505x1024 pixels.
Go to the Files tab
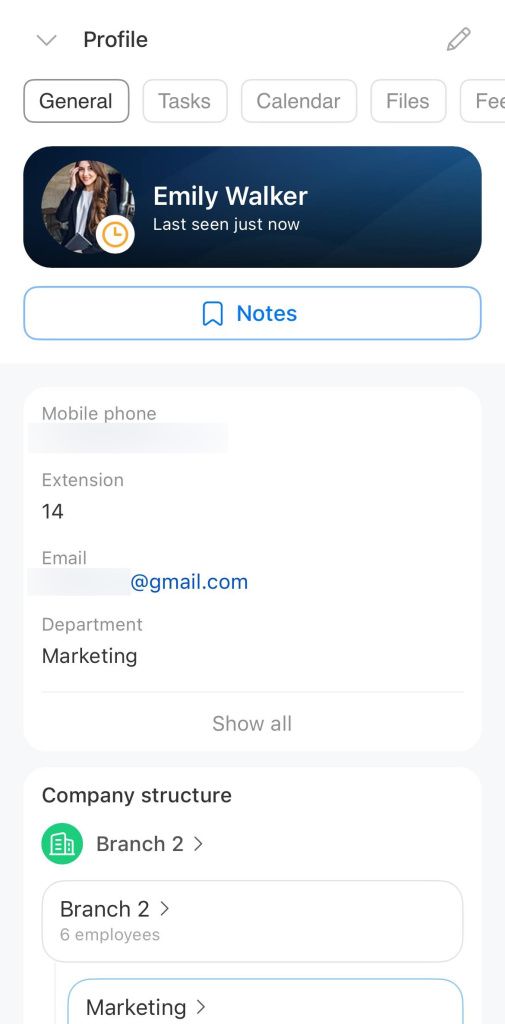tap(408, 101)
